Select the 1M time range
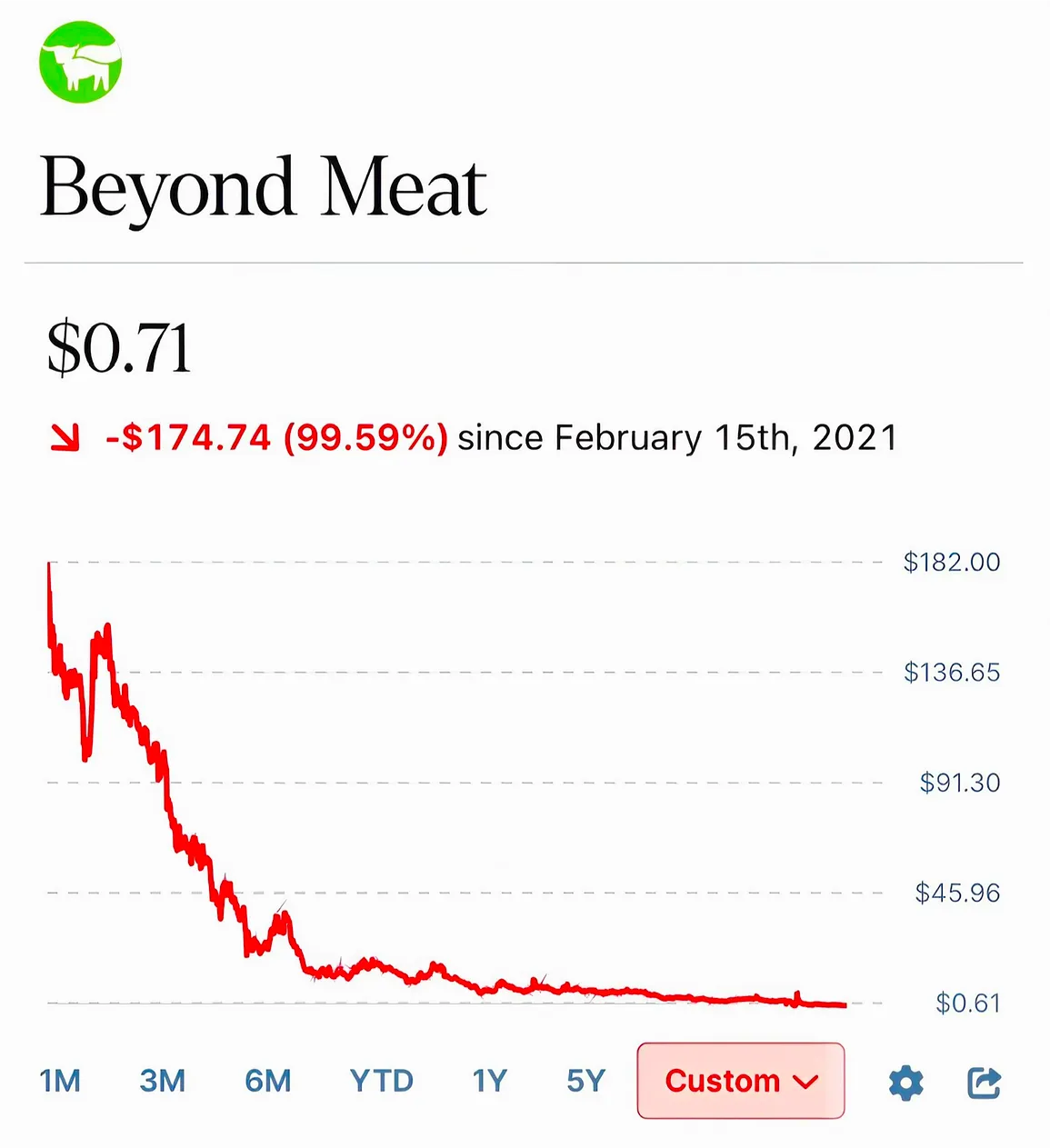Viewport: 1050px width, 1148px height. coord(60,1082)
